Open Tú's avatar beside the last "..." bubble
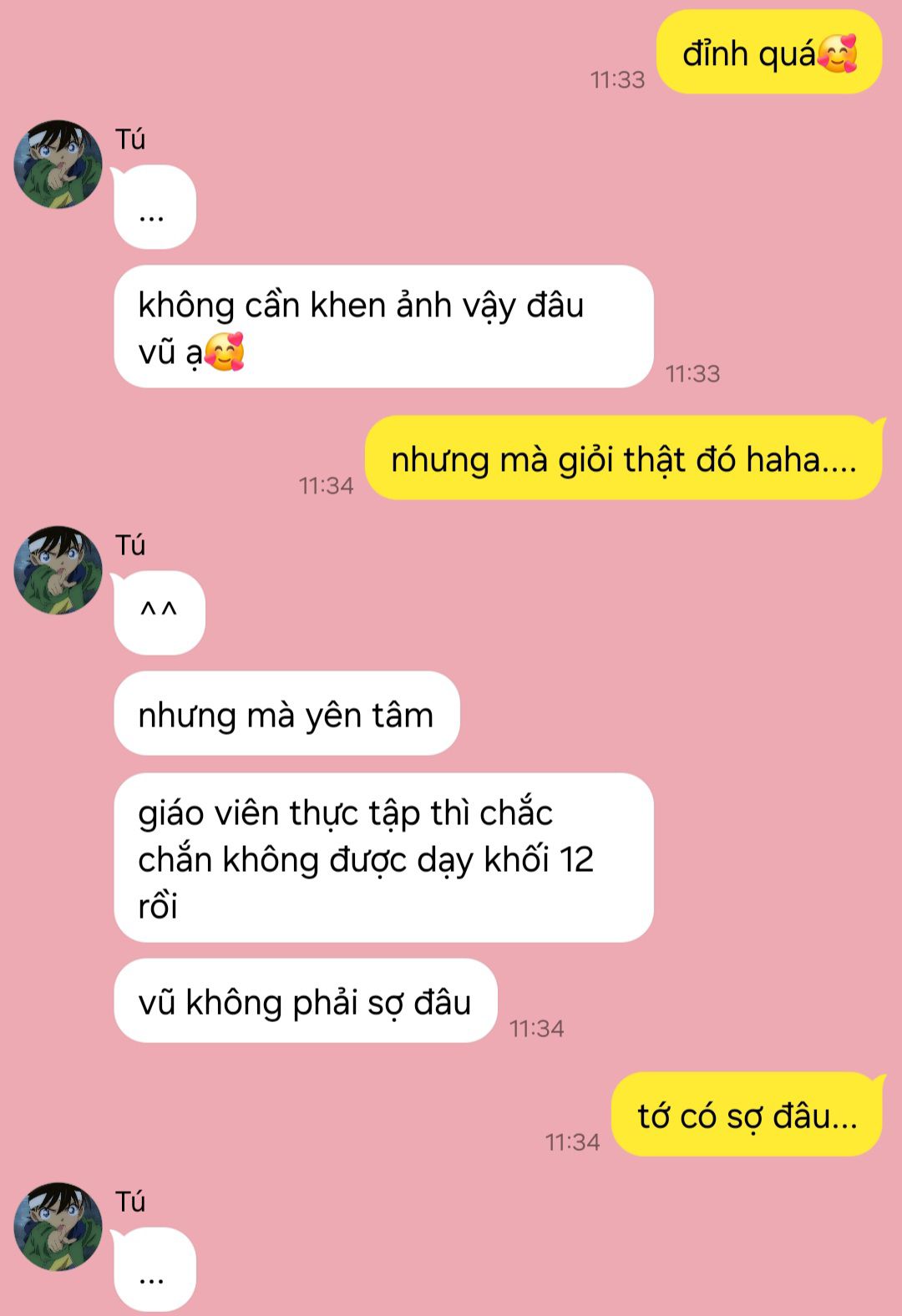 pyautogui.click(x=58, y=1227)
